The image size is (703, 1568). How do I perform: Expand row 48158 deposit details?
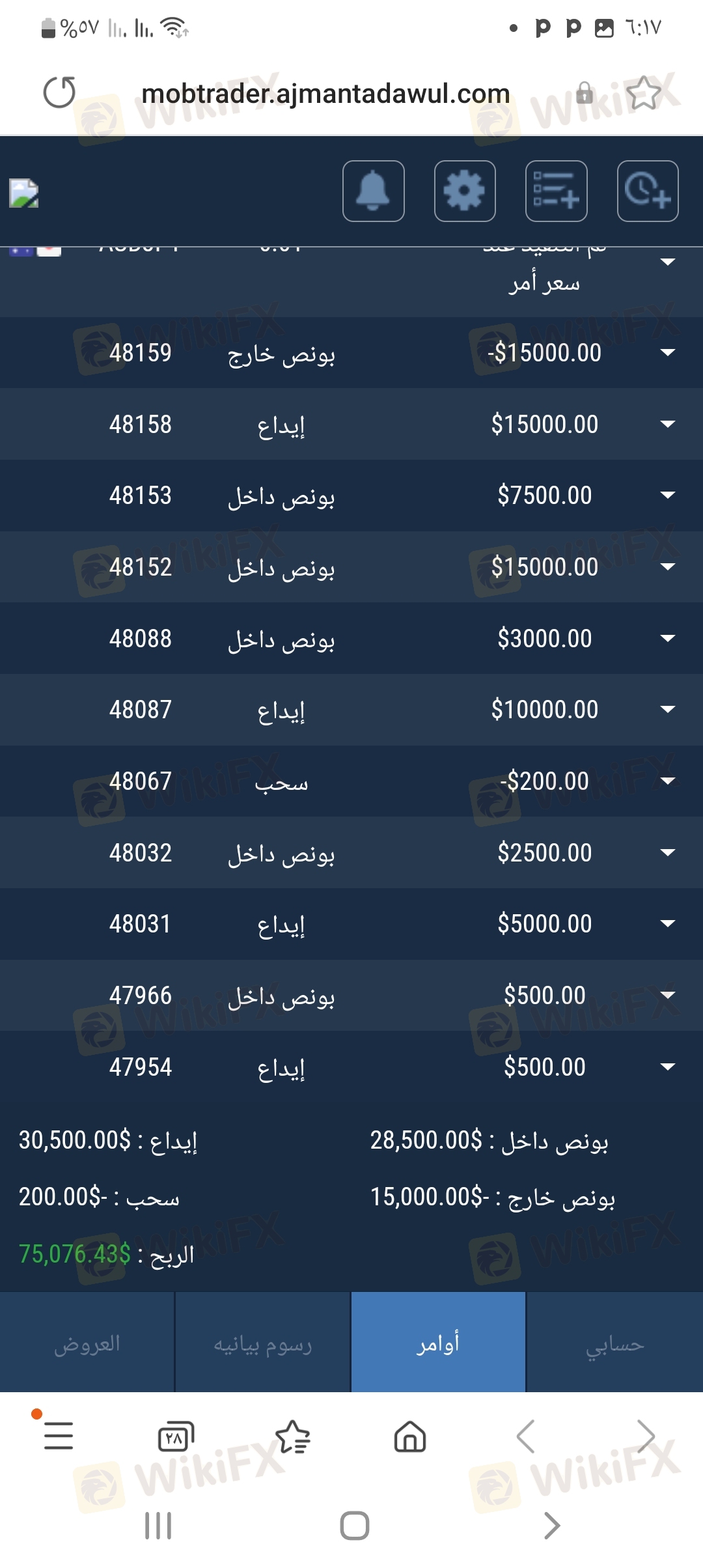[668, 424]
